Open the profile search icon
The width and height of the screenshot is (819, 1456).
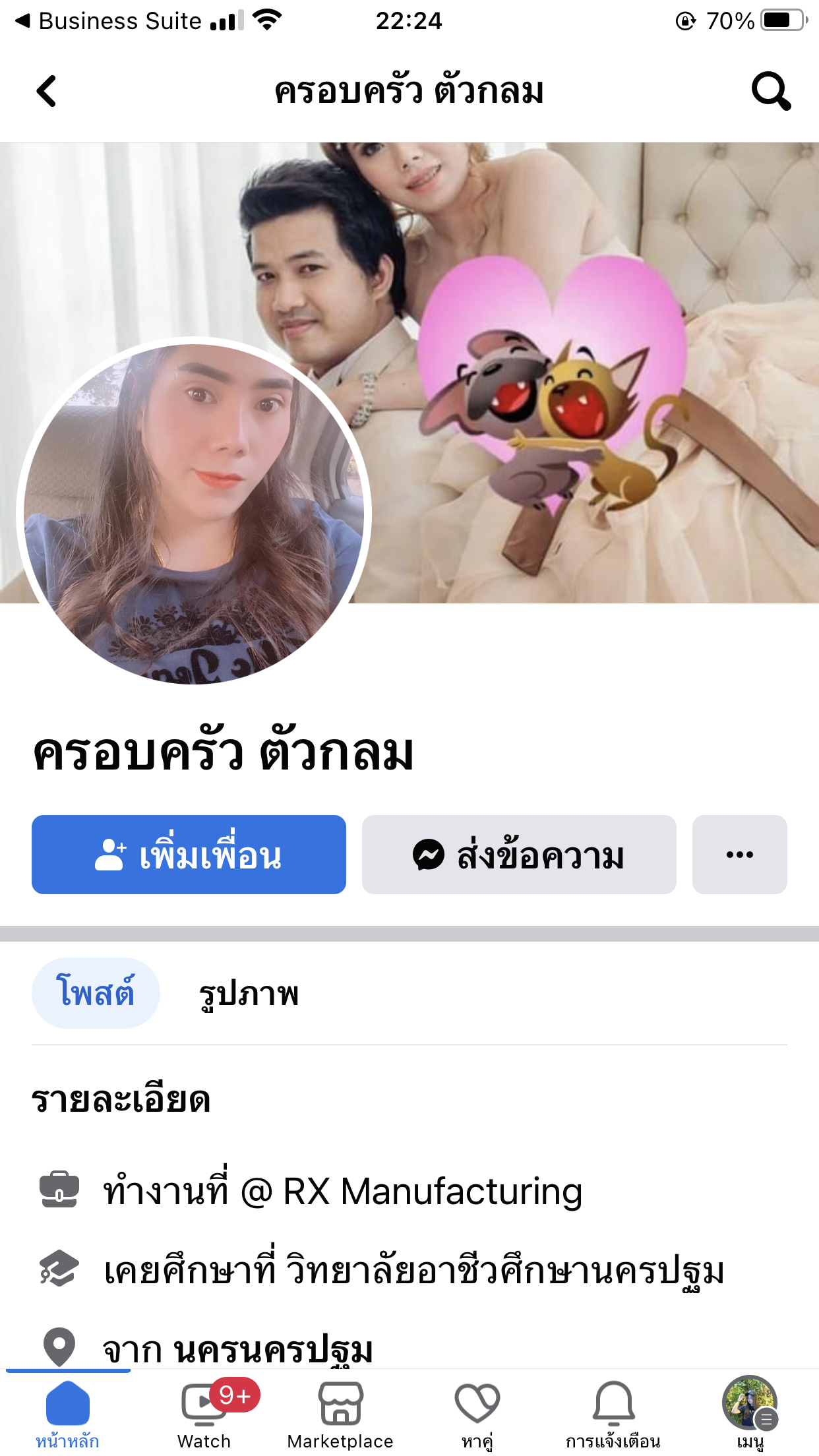(x=770, y=91)
